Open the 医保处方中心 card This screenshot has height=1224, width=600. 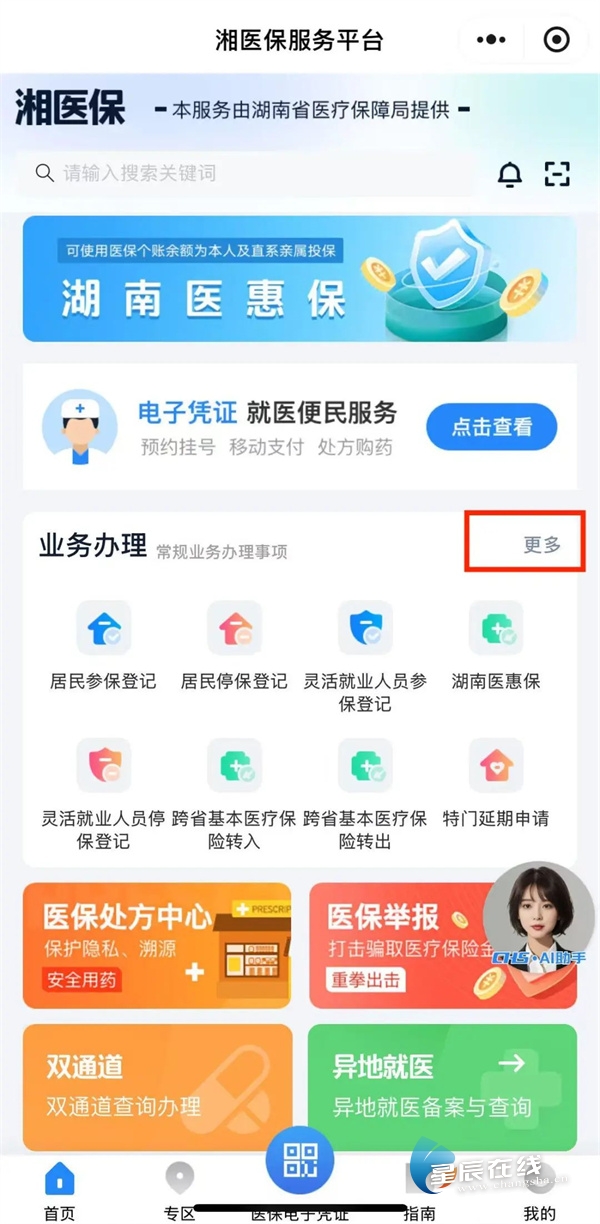pos(157,945)
